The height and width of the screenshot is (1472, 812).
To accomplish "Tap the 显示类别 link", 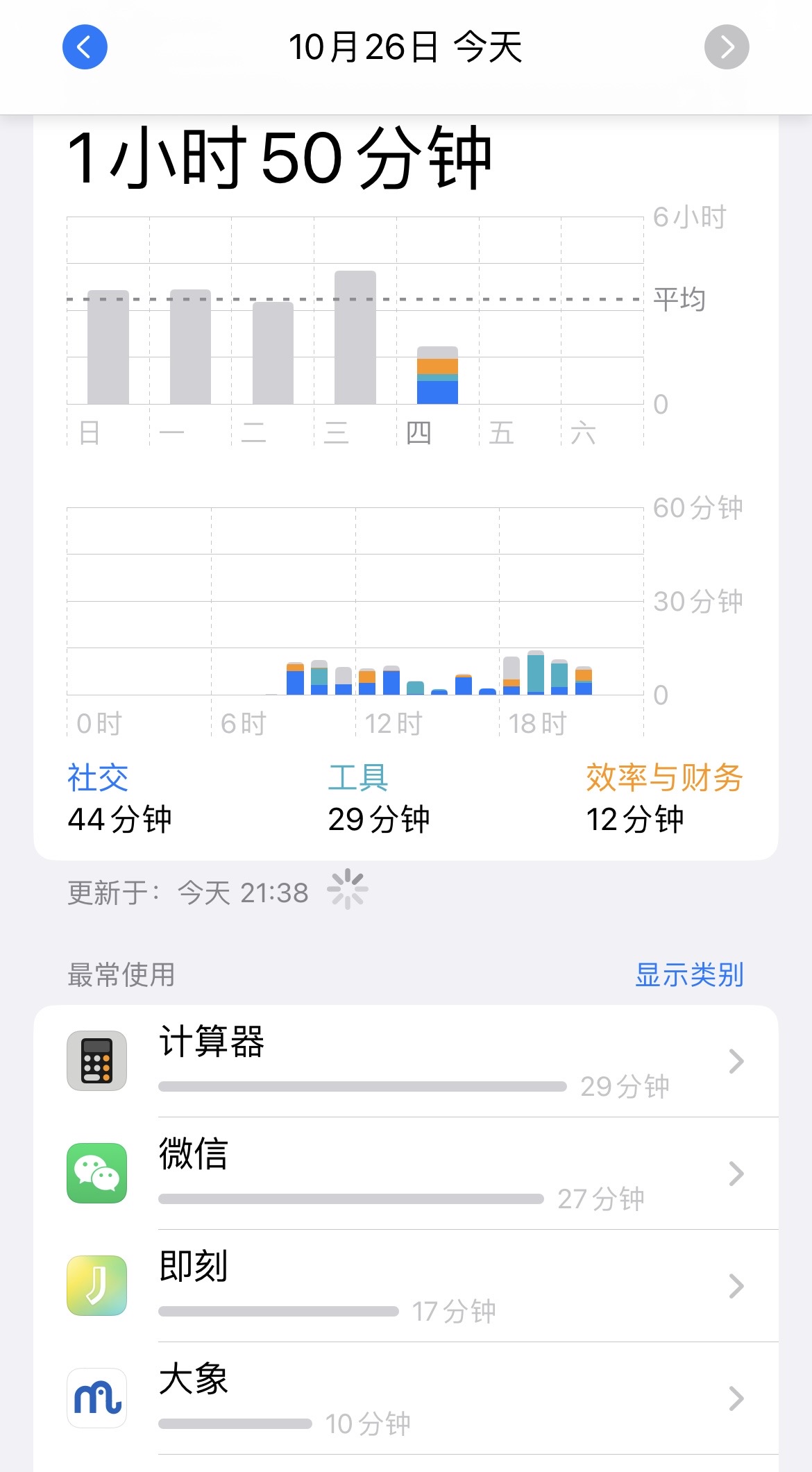I will coord(689,974).
